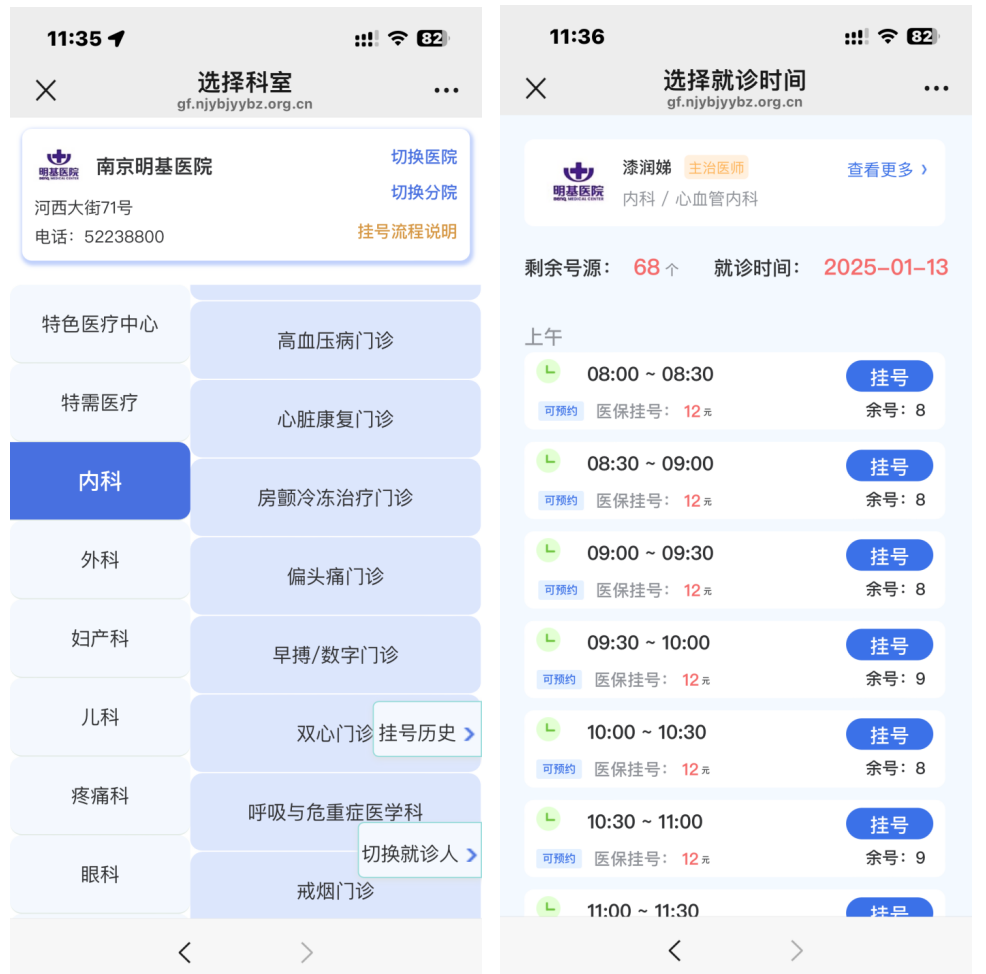986x974 pixels.
Task: Choose the 妇产科 category
Action: [x=100, y=638]
